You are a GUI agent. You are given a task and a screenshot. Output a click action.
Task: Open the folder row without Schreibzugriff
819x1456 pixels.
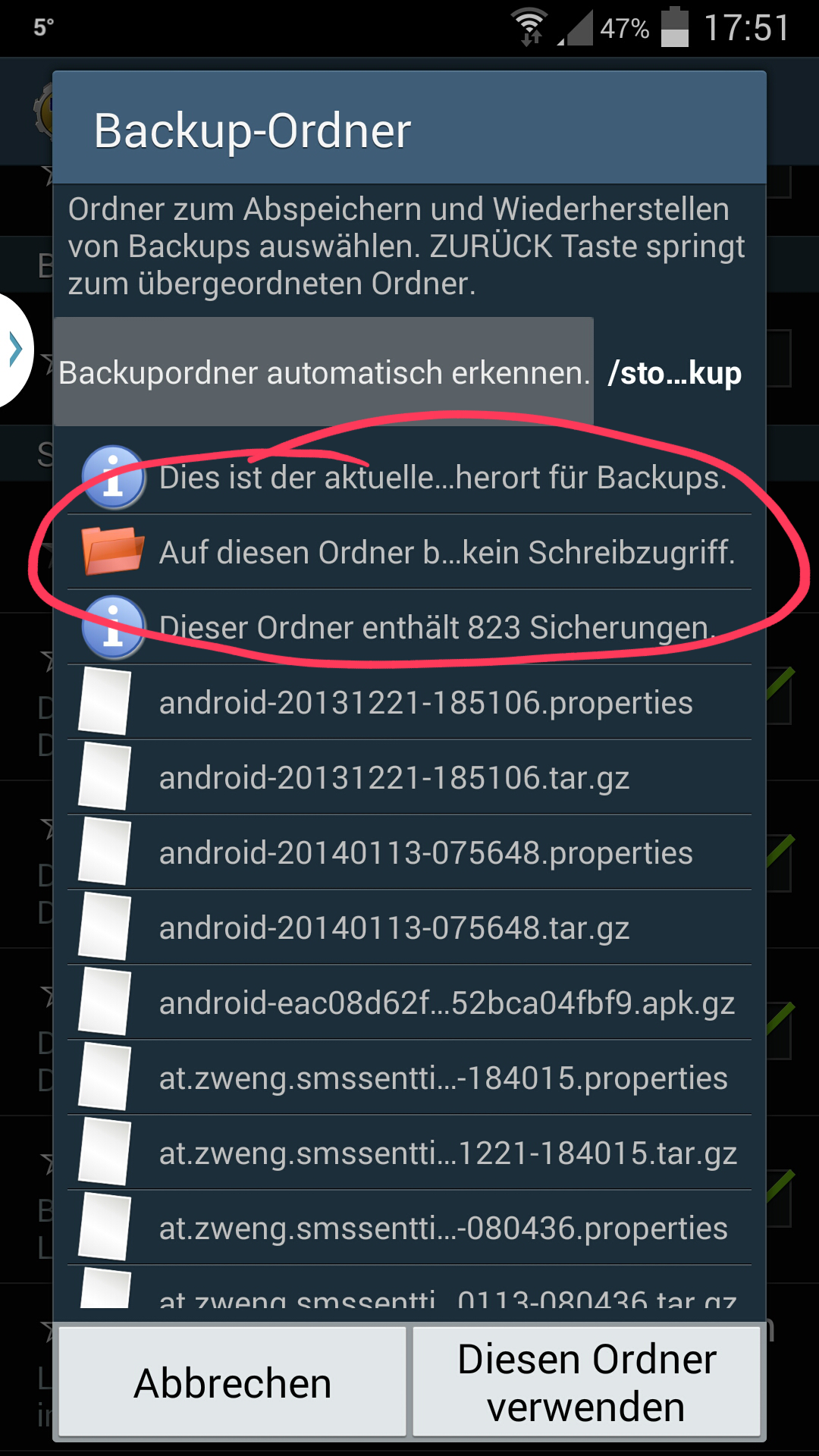pos(409,552)
